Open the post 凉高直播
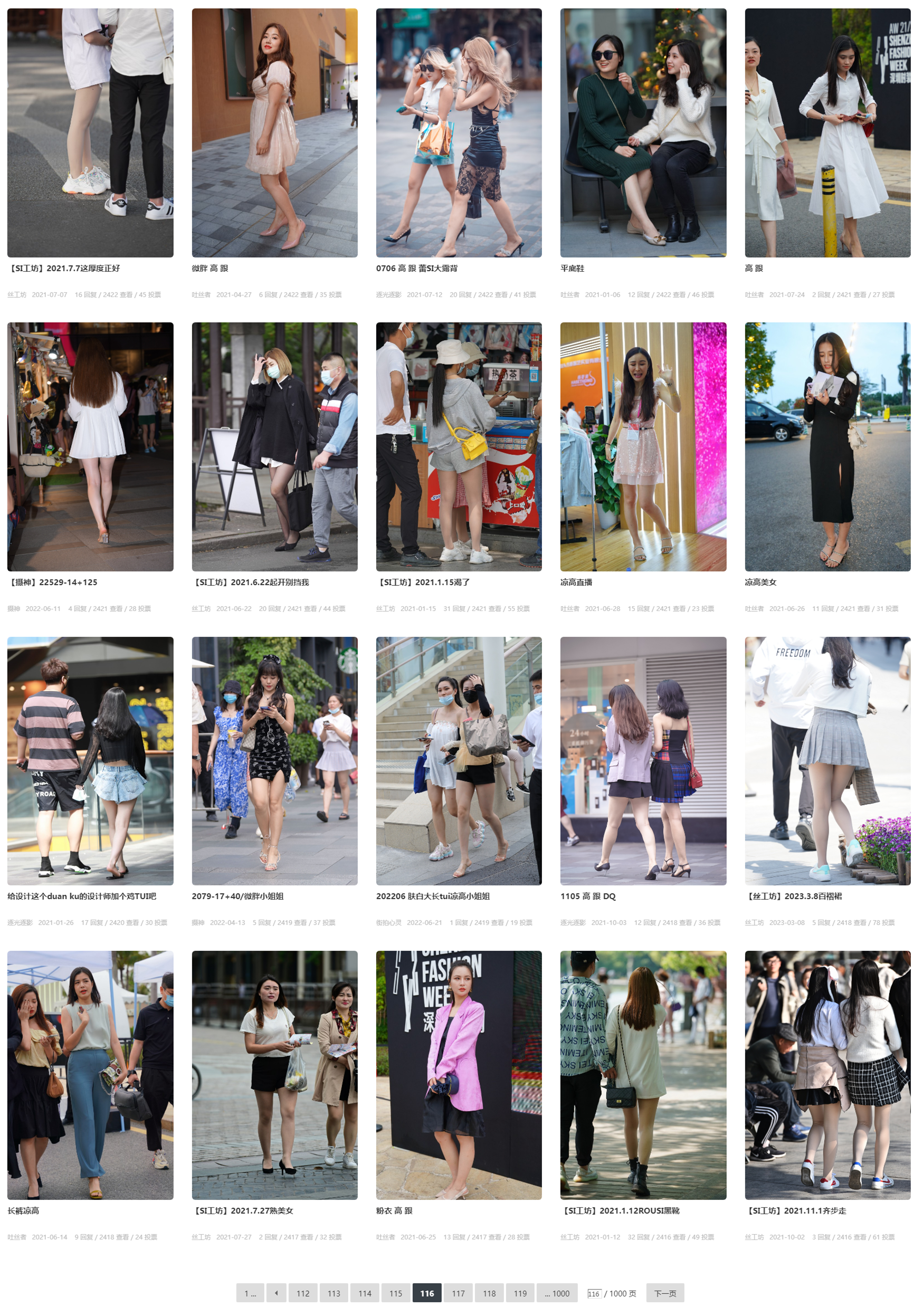 [576, 582]
